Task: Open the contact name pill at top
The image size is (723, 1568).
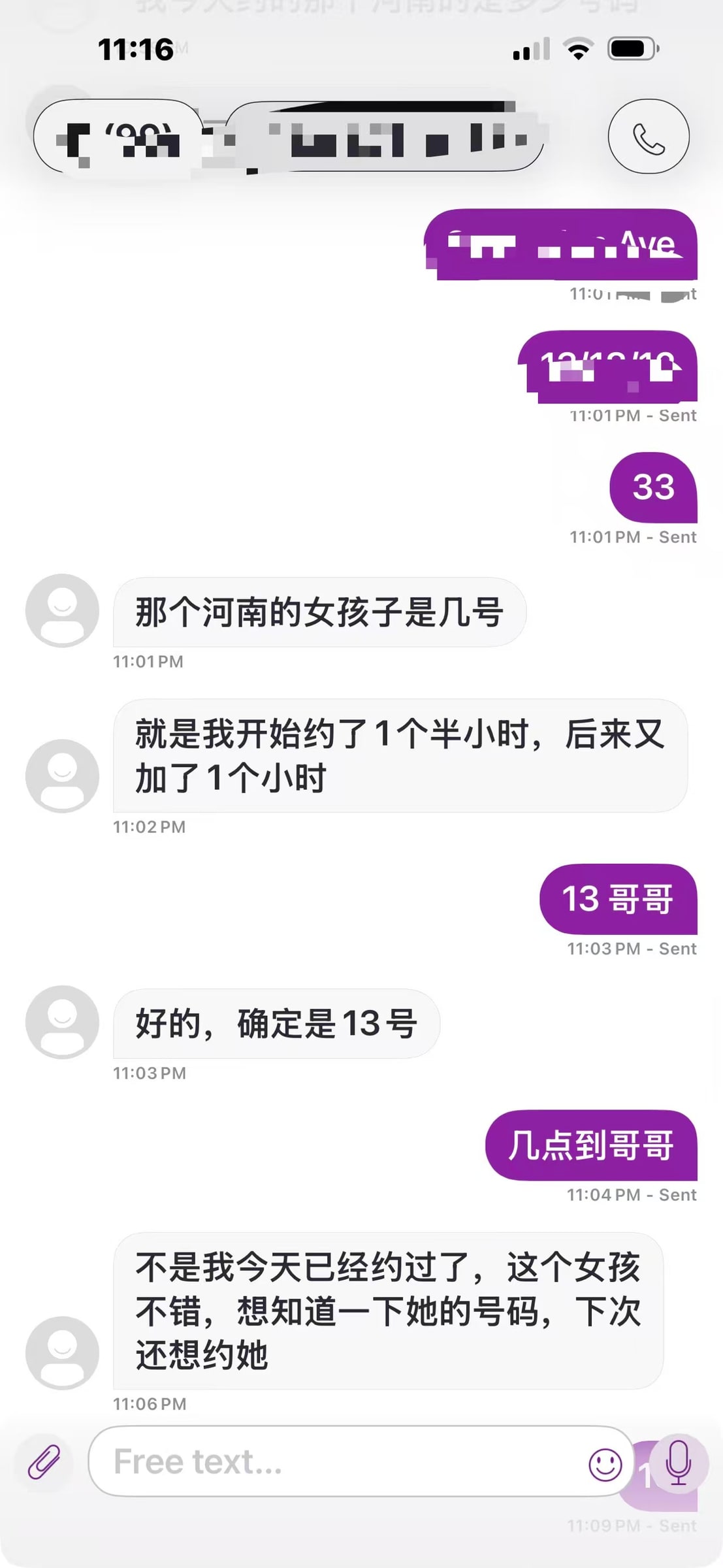Action: pos(289,137)
